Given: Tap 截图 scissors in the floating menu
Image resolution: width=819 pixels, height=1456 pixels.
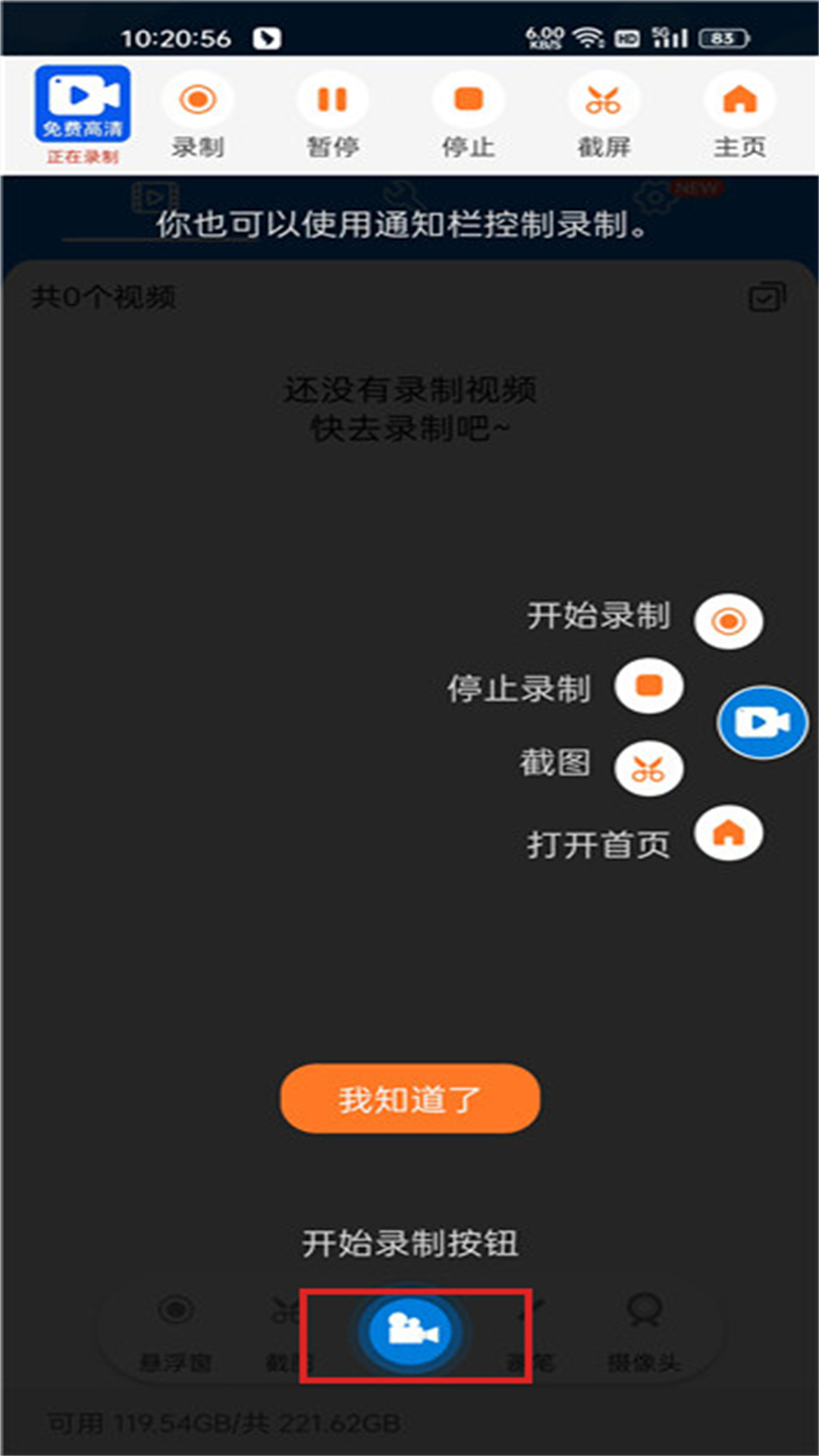Looking at the screenshot, I should [x=649, y=768].
